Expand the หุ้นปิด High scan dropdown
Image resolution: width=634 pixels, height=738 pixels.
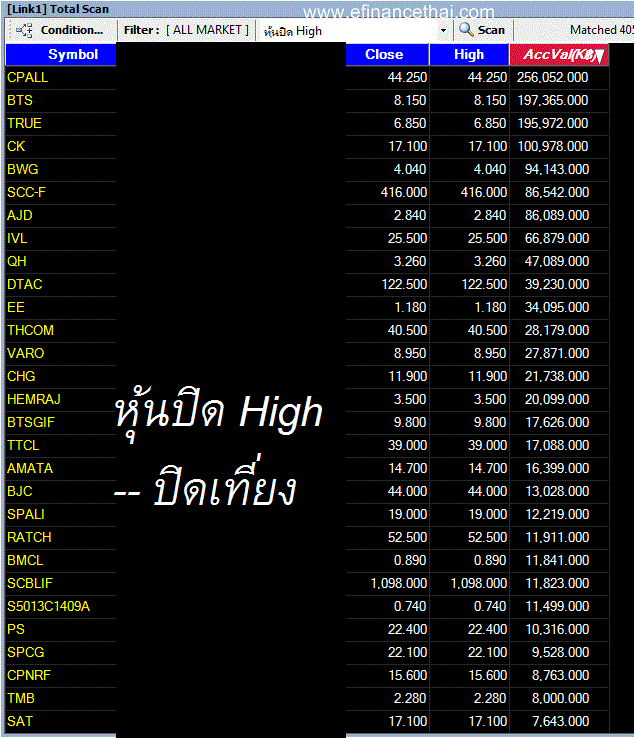pyautogui.click(x=443, y=30)
